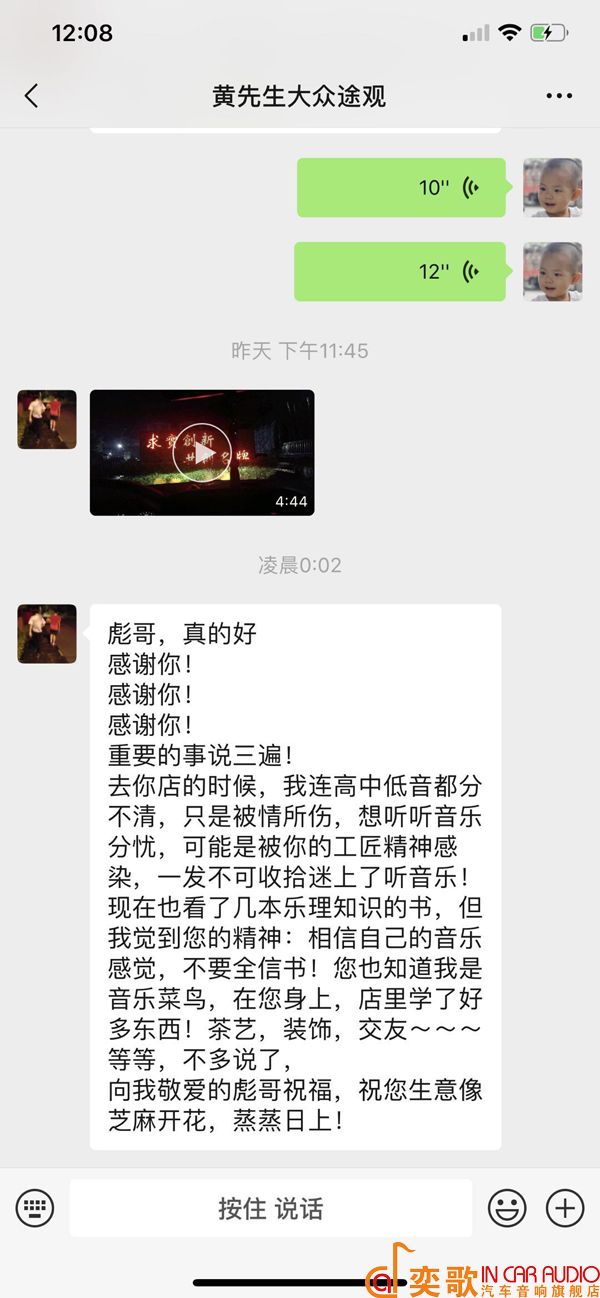
Task: Open the chat details overflow menu
Action: [x=559, y=96]
